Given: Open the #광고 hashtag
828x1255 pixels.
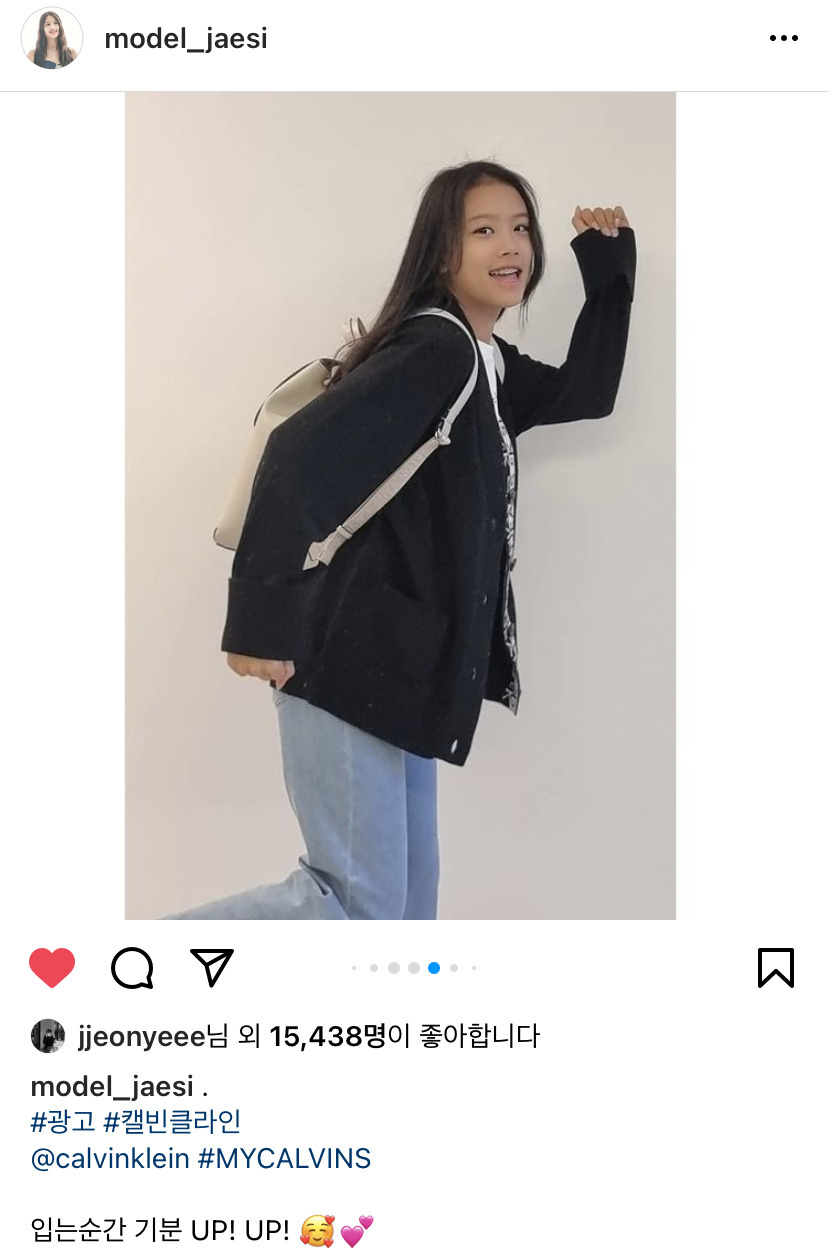Looking at the screenshot, I should pyautogui.click(x=63, y=1122).
